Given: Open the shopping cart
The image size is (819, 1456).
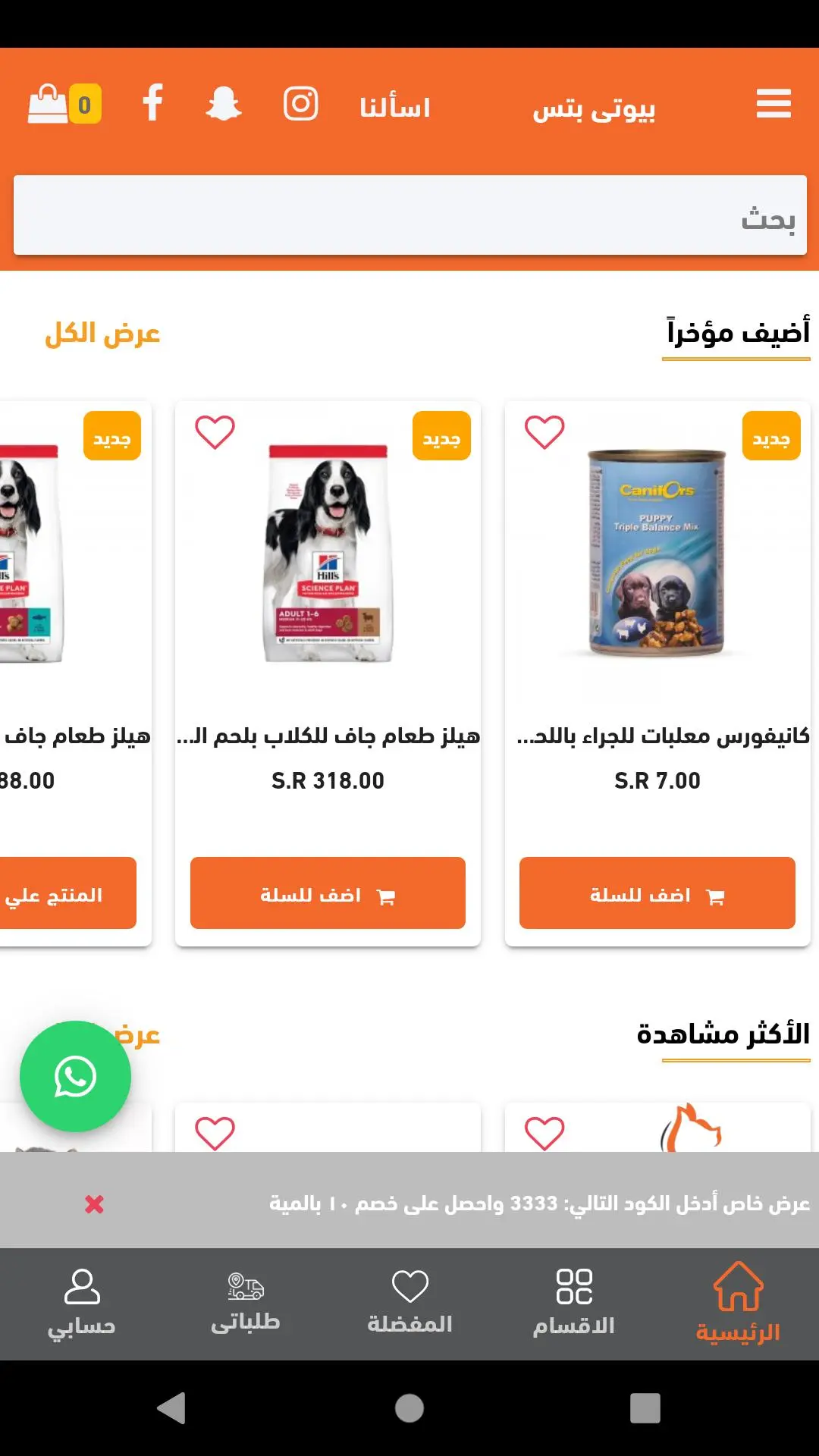Looking at the screenshot, I should 64,104.
